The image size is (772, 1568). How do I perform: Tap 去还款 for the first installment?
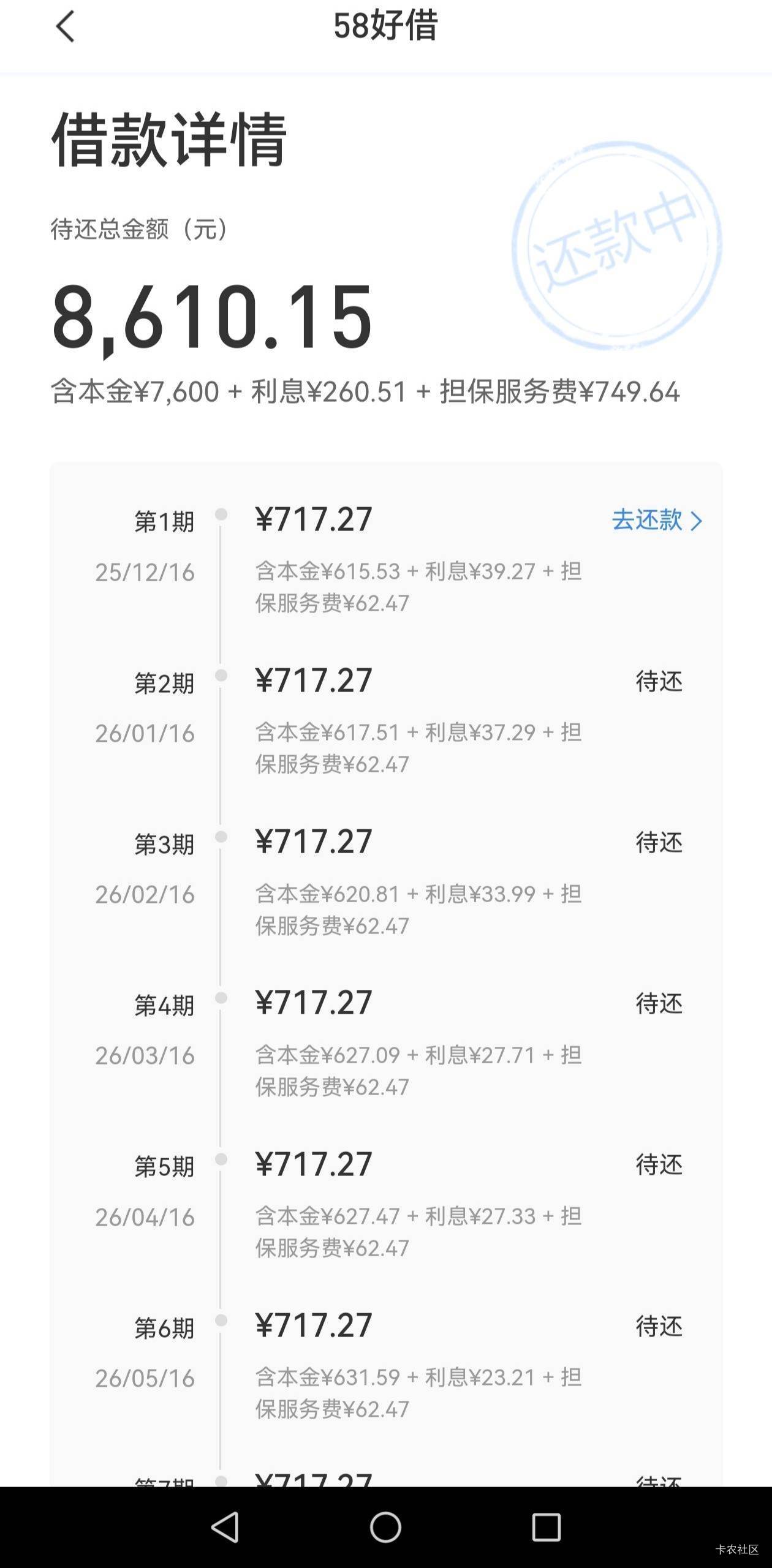[x=656, y=521]
